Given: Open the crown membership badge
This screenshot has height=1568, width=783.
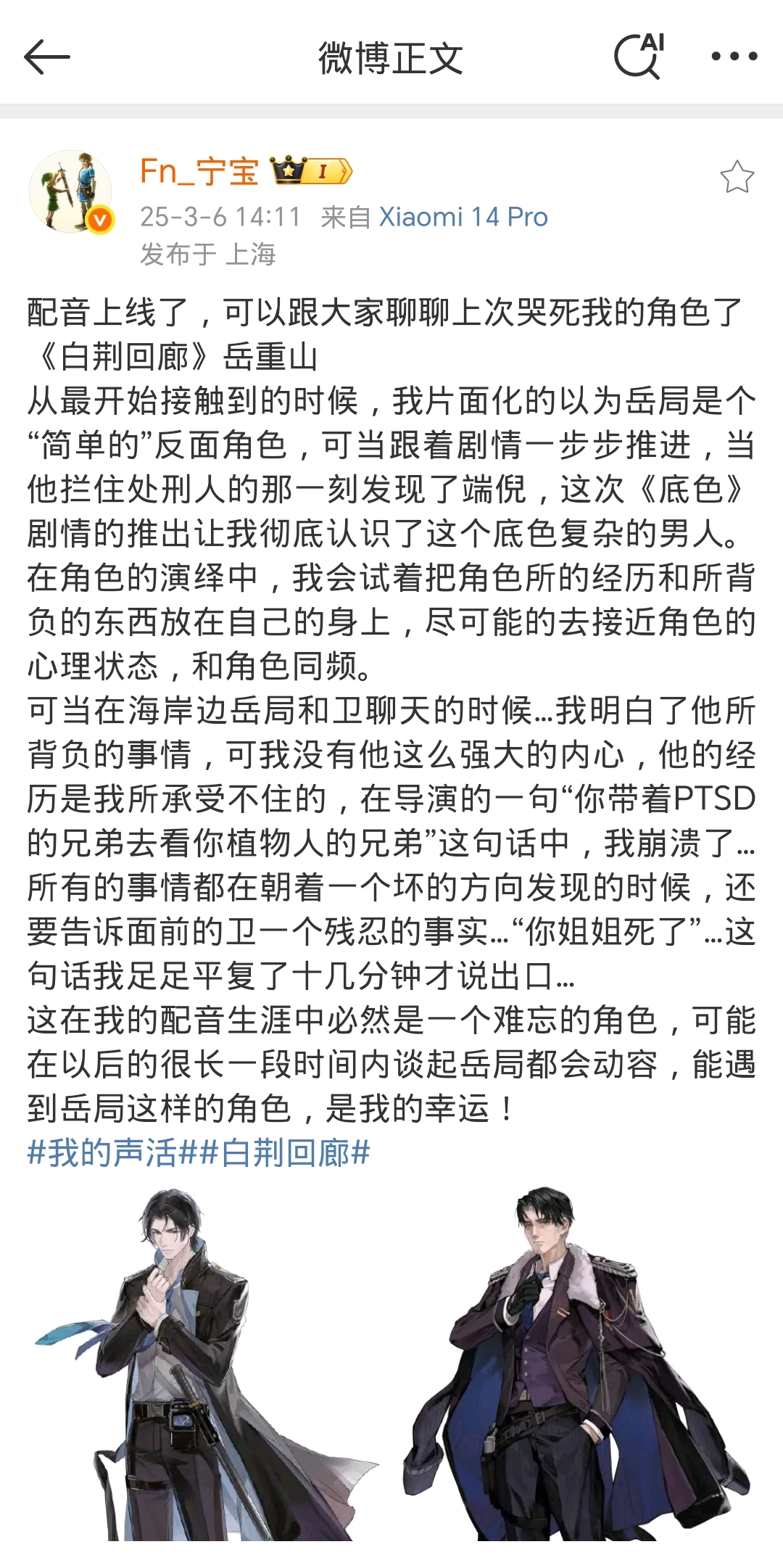Looking at the screenshot, I should coord(312,171).
